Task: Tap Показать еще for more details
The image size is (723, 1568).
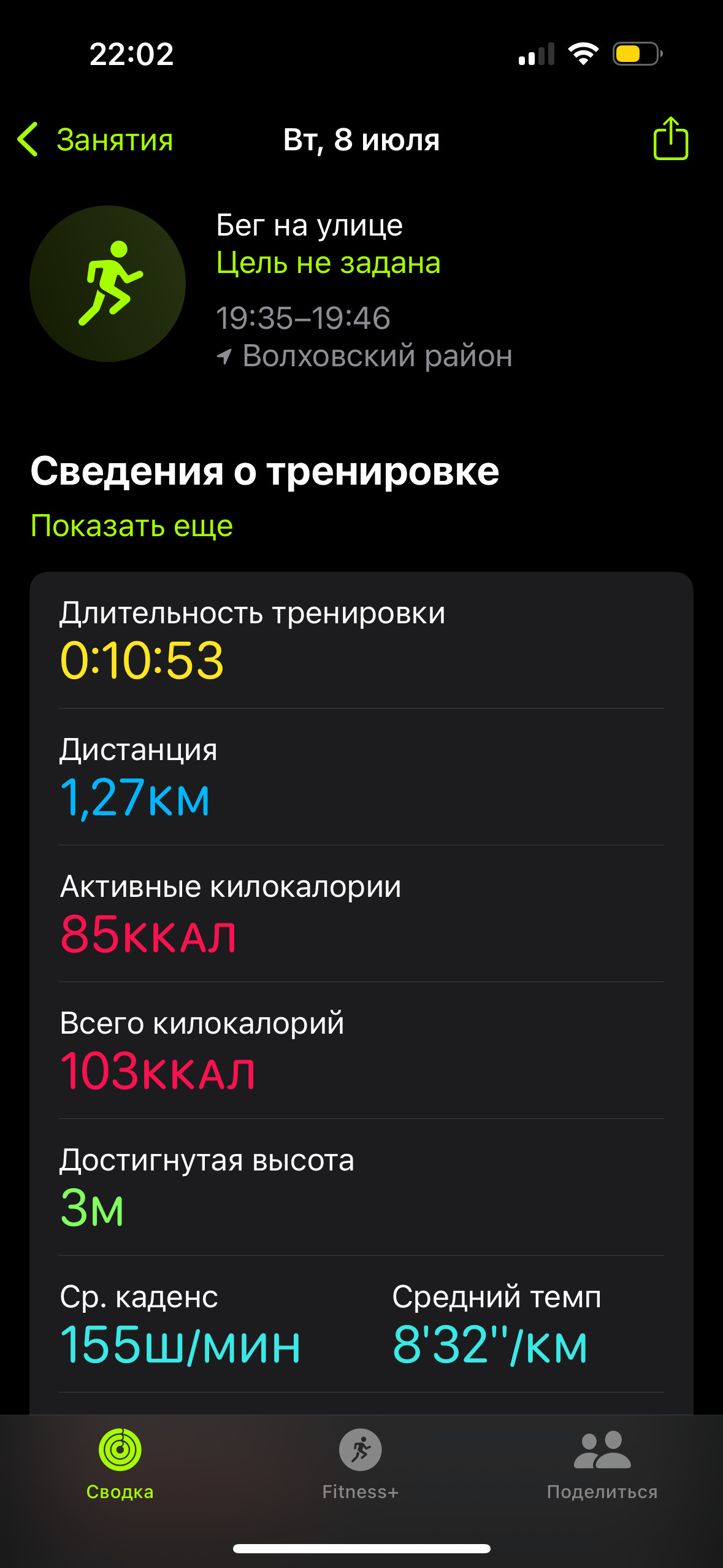Action: 132,526
